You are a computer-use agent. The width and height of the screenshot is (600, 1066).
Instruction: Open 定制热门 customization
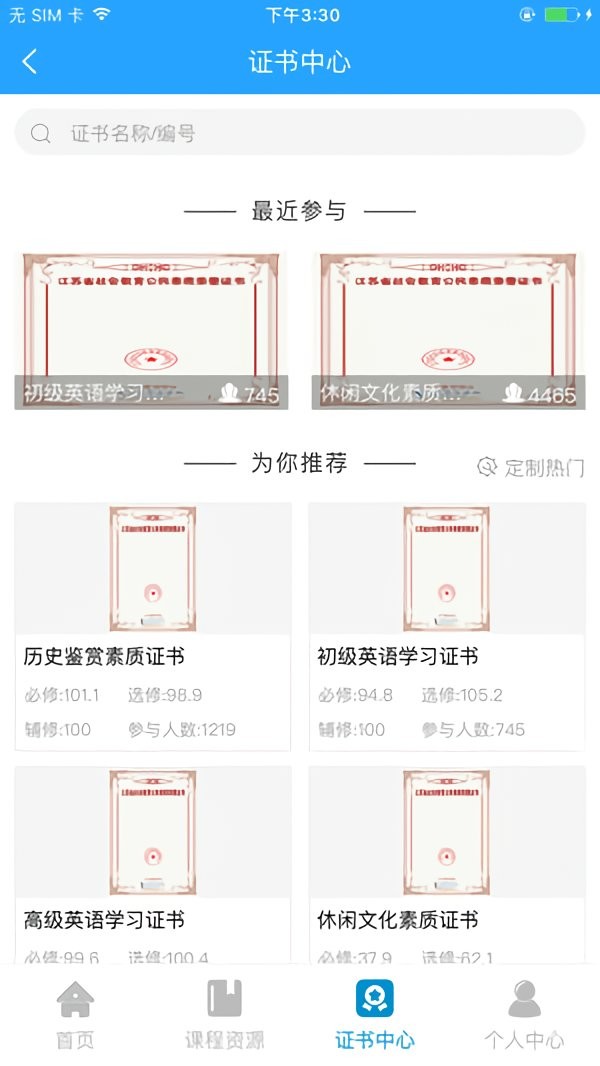(x=531, y=467)
